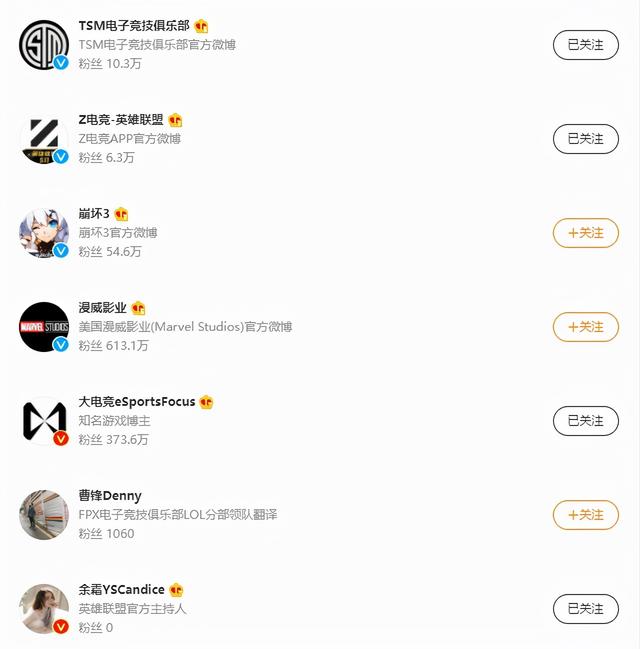The height and width of the screenshot is (649, 640).
Task: Tap 已关注 next to 大电竞eSportsFocus
Action: coord(585,421)
